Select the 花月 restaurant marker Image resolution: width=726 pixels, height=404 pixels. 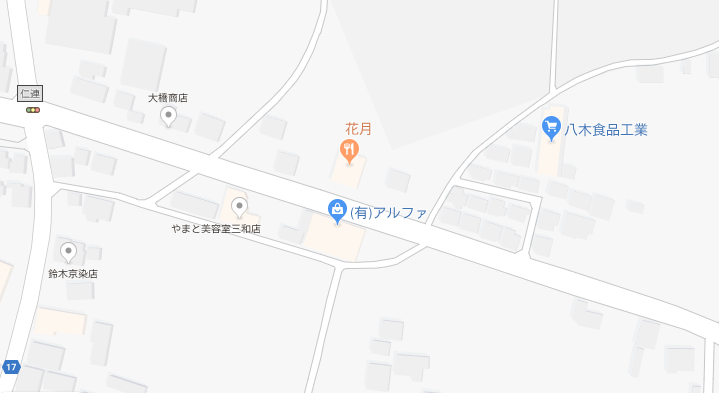click(x=348, y=151)
